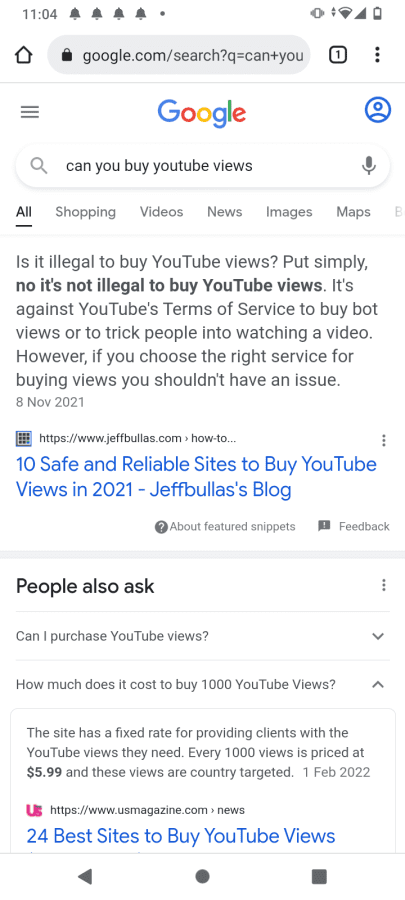Switch to the News tab
The height and width of the screenshot is (900, 405).
(225, 212)
